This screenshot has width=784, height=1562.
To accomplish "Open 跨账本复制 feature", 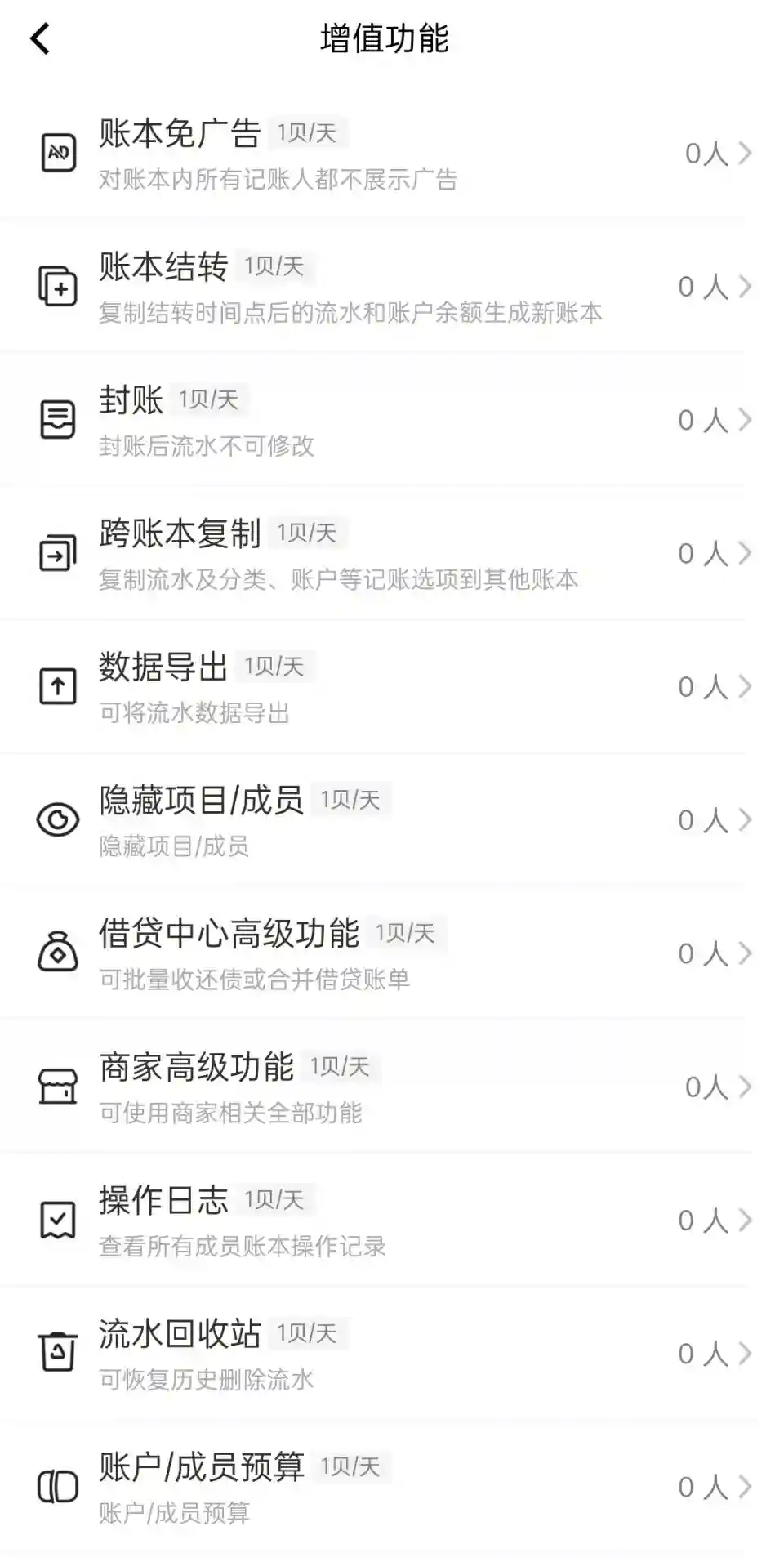I will pyautogui.click(x=392, y=553).
